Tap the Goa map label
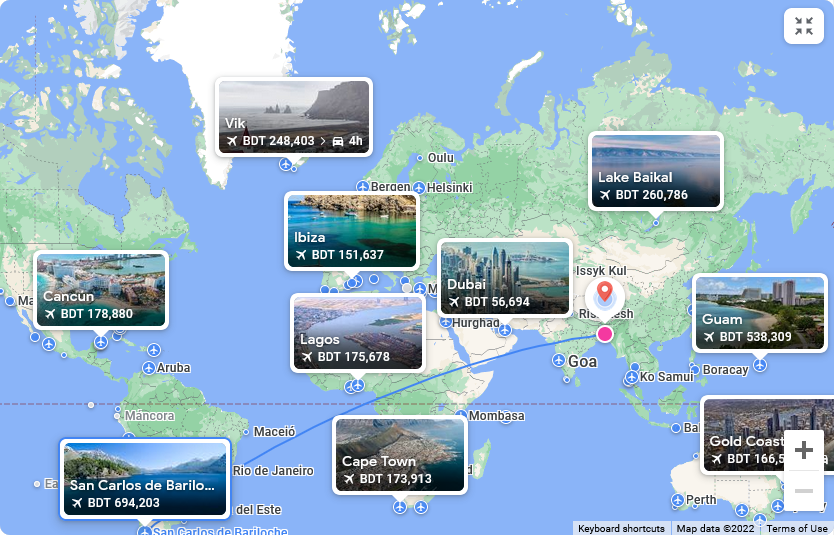The height and width of the screenshot is (535, 834). tap(582, 361)
